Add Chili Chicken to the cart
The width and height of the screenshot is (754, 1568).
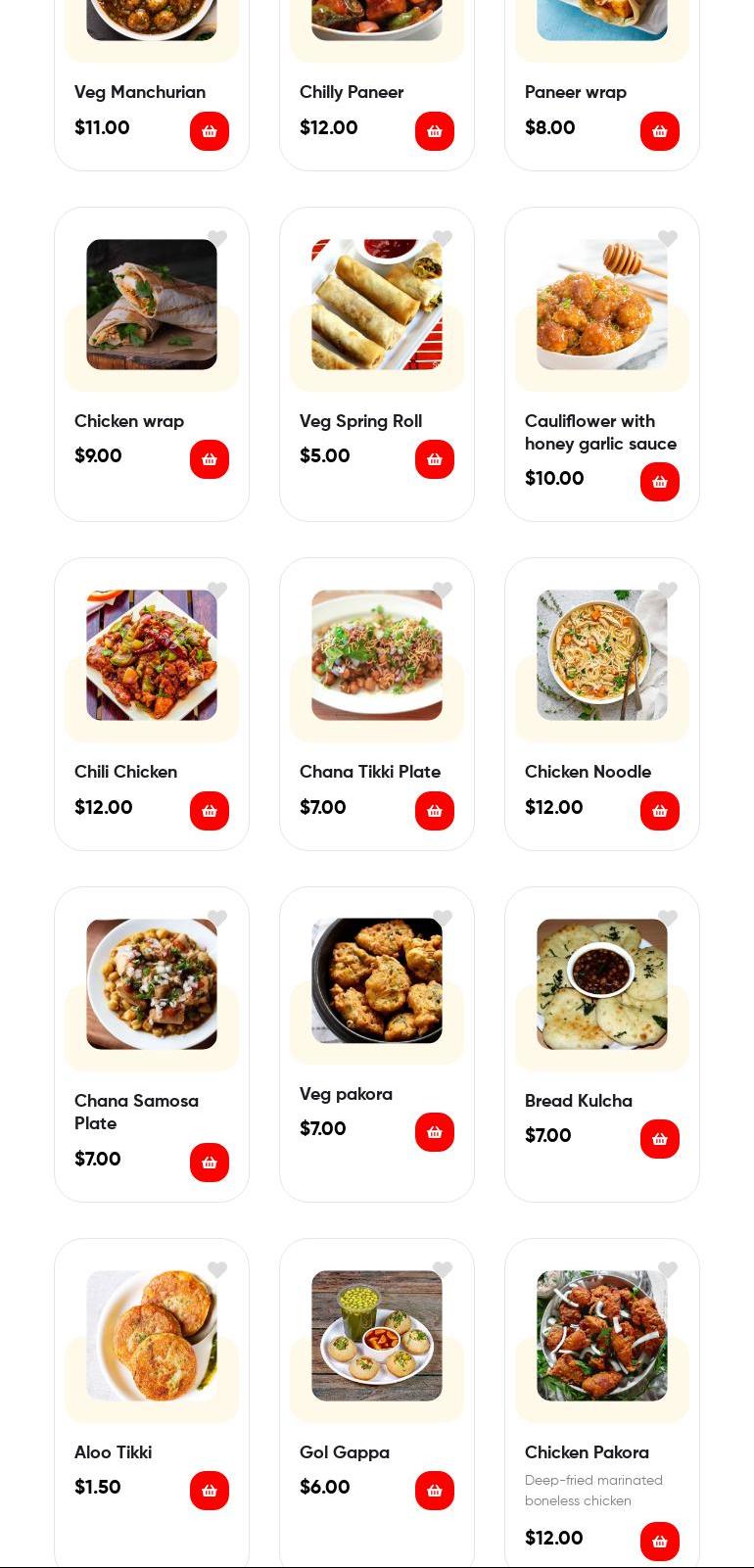pos(210,811)
